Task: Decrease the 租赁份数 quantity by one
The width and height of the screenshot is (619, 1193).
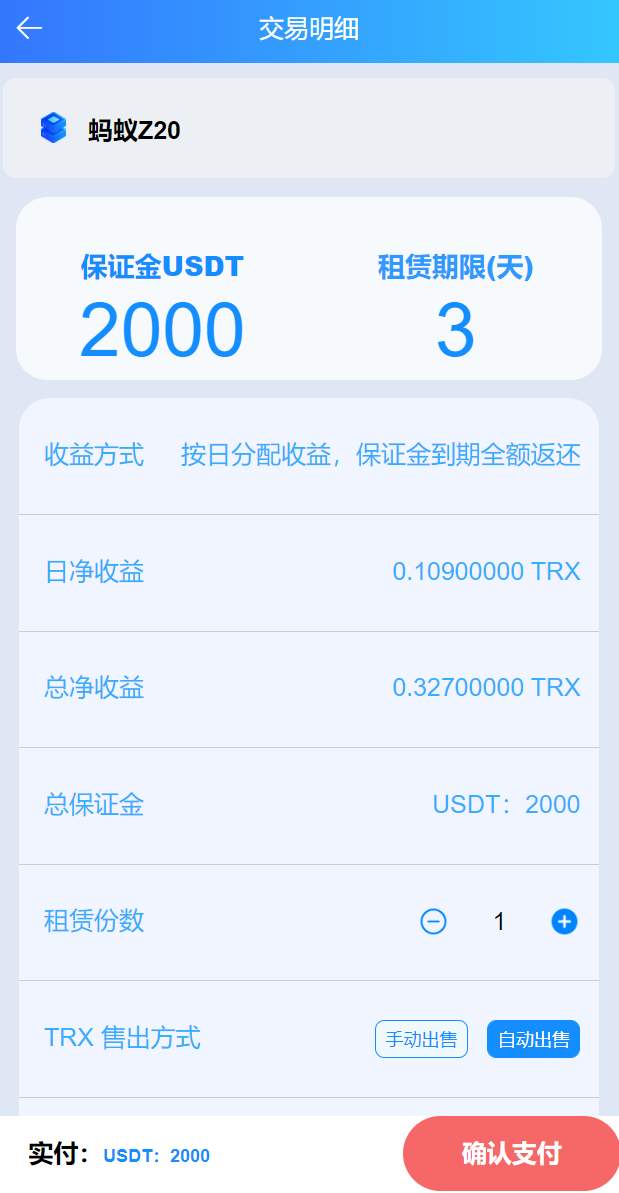Action: click(433, 921)
